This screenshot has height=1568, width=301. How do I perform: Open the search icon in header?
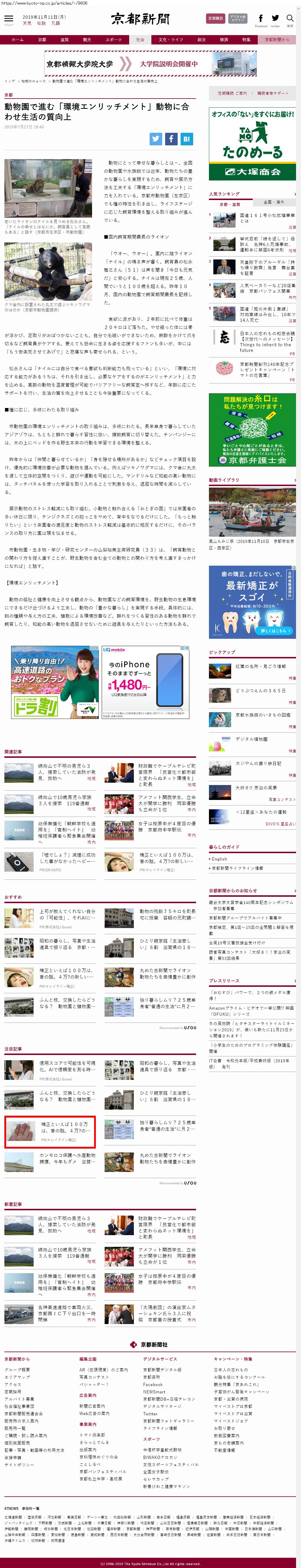click(x=290, y=20)
